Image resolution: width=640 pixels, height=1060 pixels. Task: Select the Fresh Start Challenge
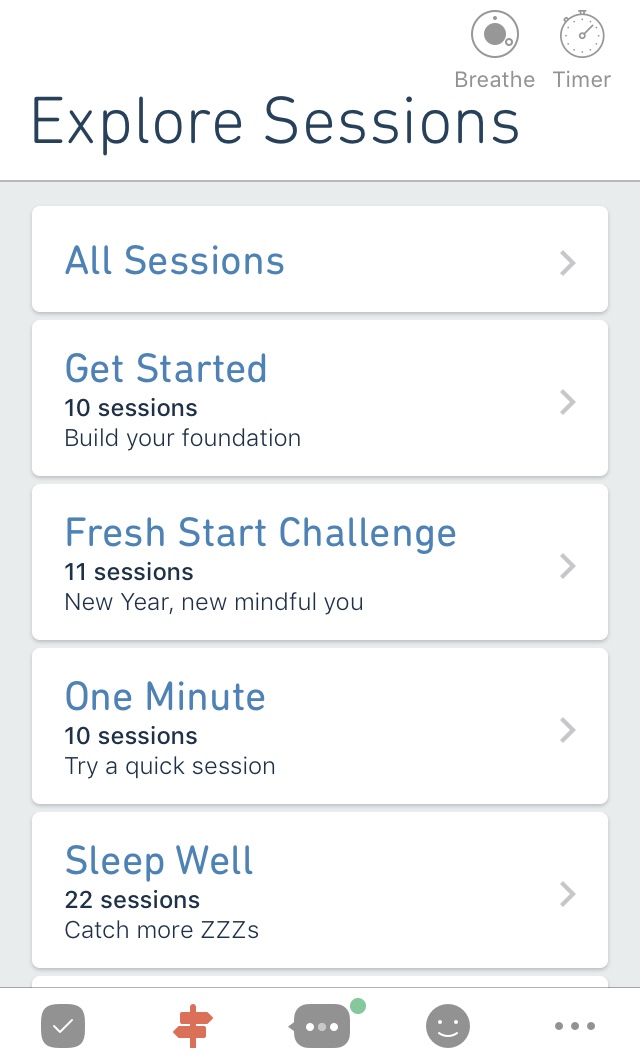[x=320, y=563]
